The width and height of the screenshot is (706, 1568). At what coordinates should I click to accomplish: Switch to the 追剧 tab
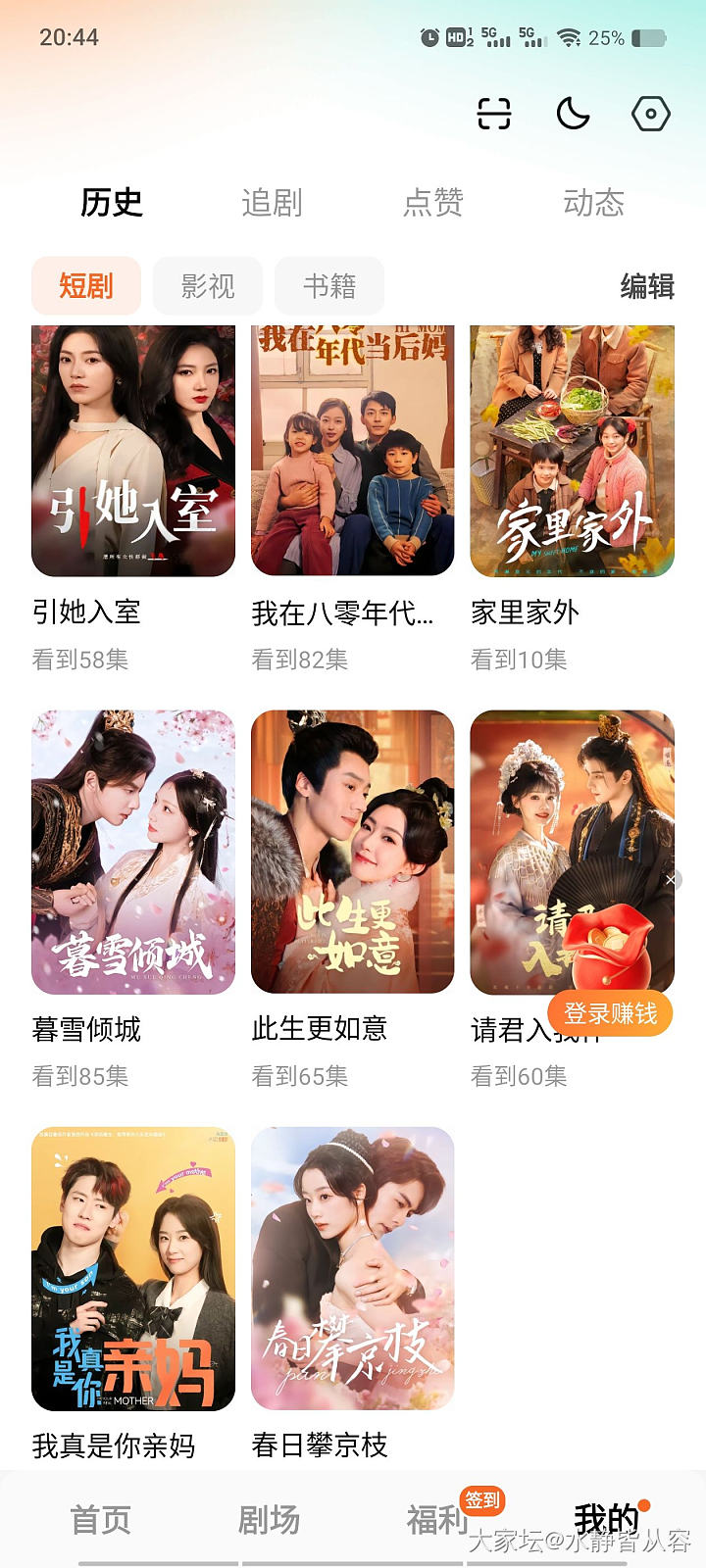tap(272, 203)
